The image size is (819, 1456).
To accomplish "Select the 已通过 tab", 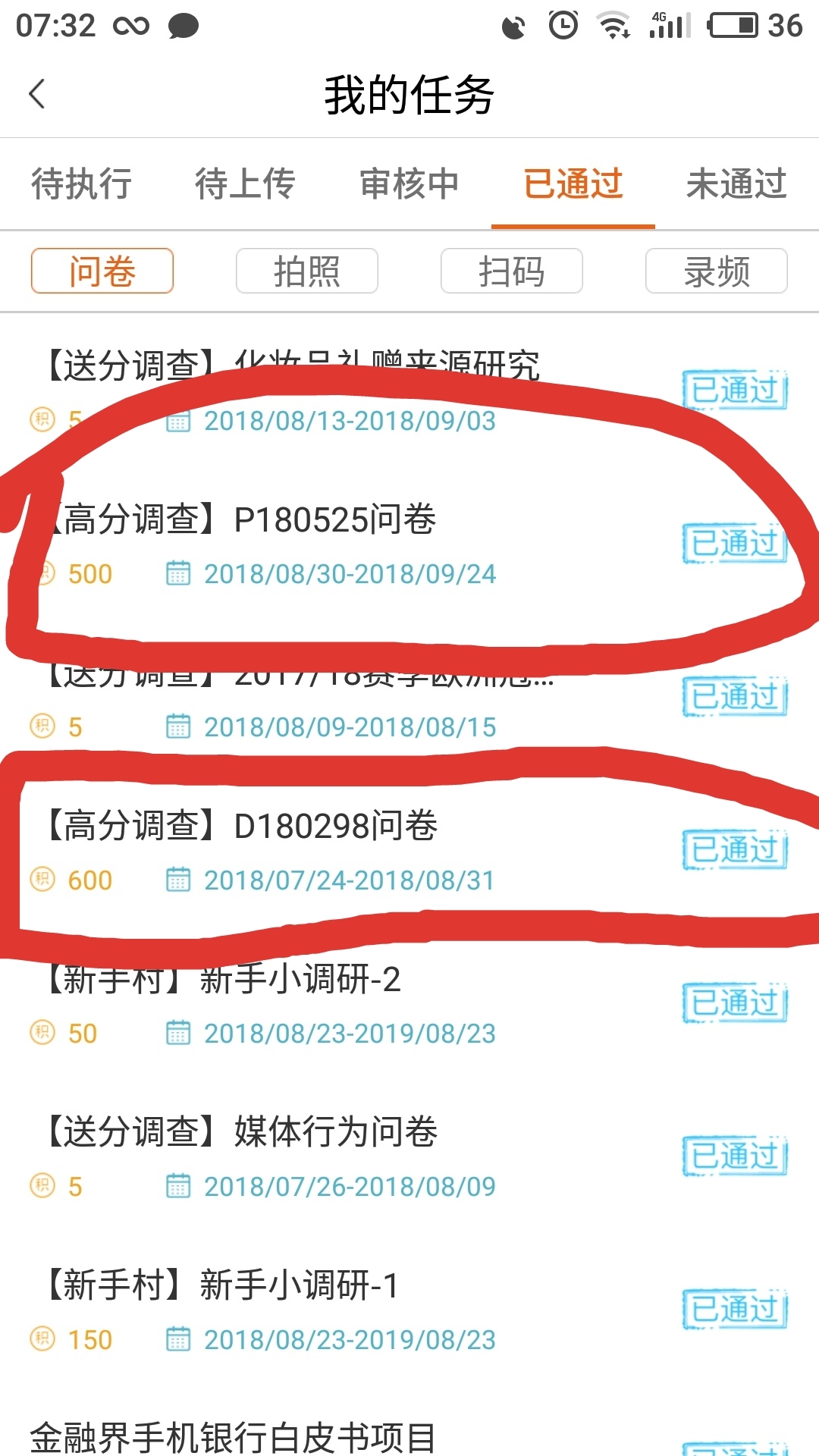I will [573, 184].
